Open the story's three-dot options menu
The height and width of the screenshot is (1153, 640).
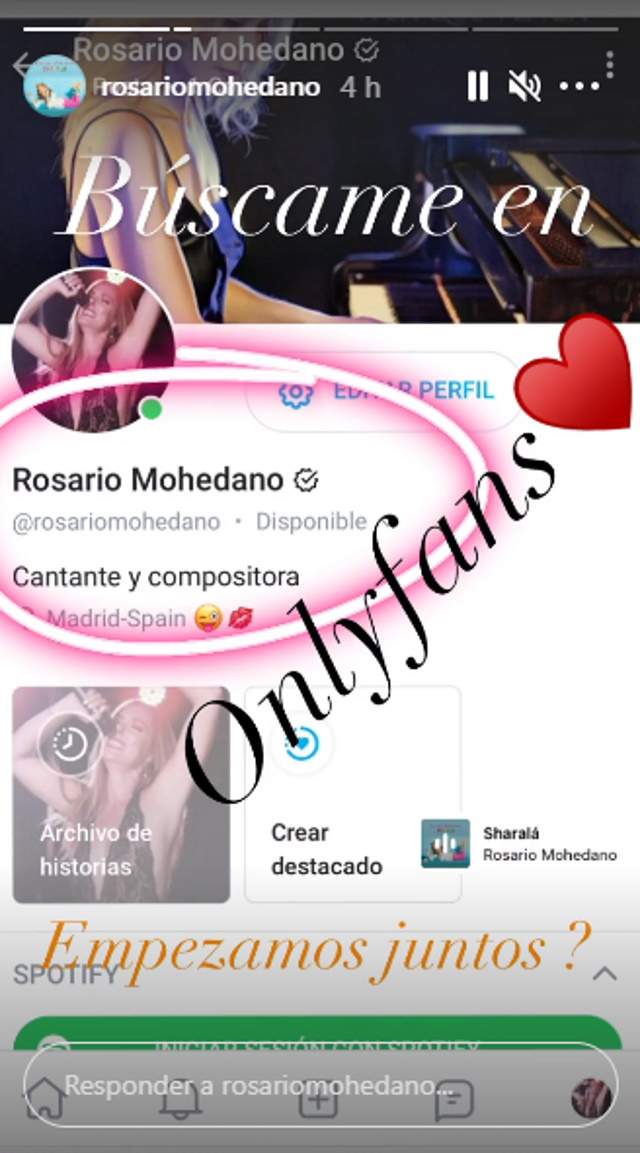[580, 87]
